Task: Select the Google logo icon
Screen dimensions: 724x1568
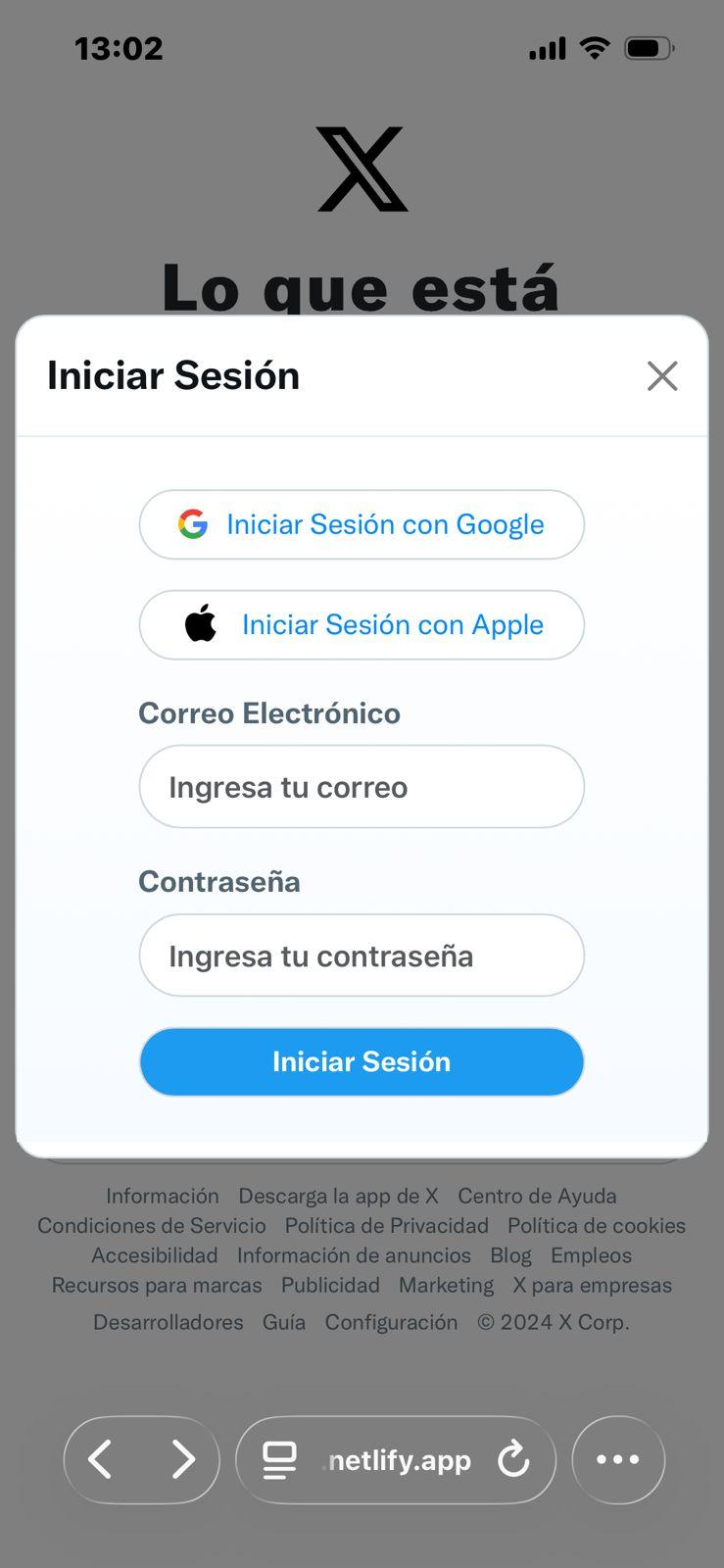Action: (x=193, y=524)
